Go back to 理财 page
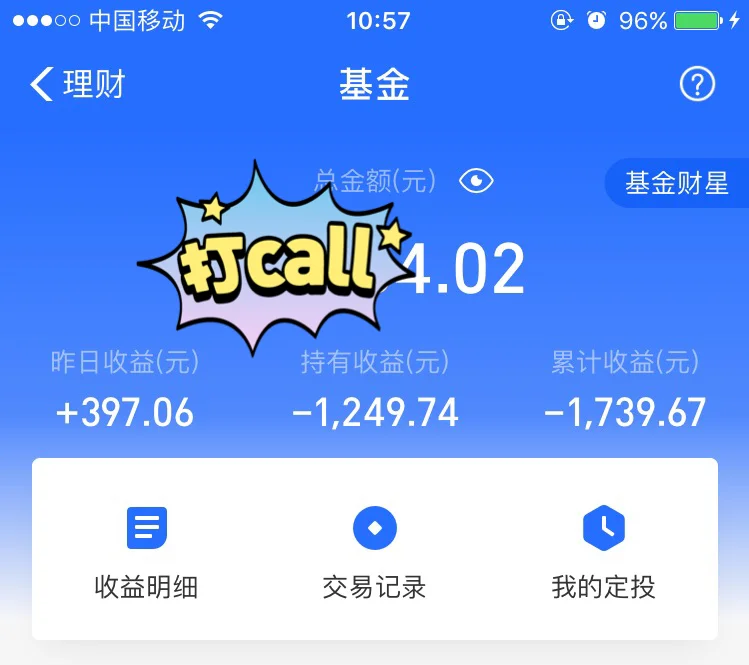Image resolution: width=749 pixels, height=665 pixels. [77, 85]
